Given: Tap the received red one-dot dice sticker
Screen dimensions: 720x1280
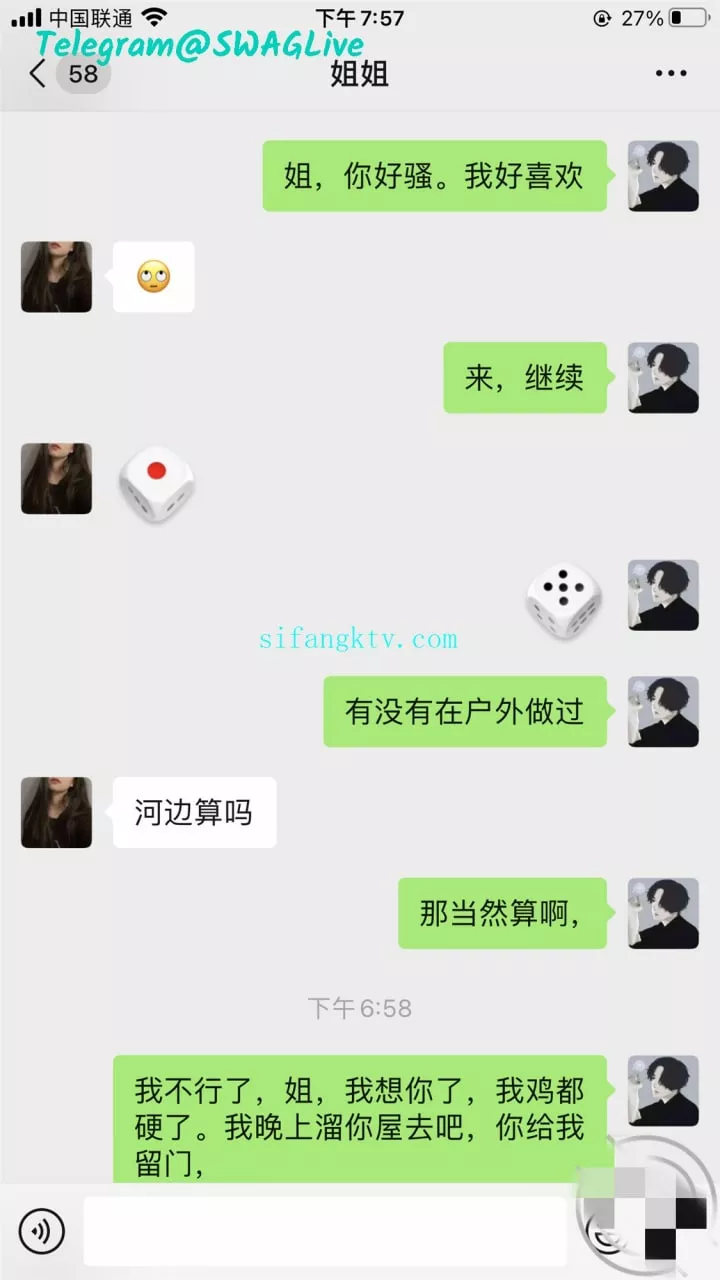Looking at the screenshot, I should pyautogui.click(x=156, y=485).
